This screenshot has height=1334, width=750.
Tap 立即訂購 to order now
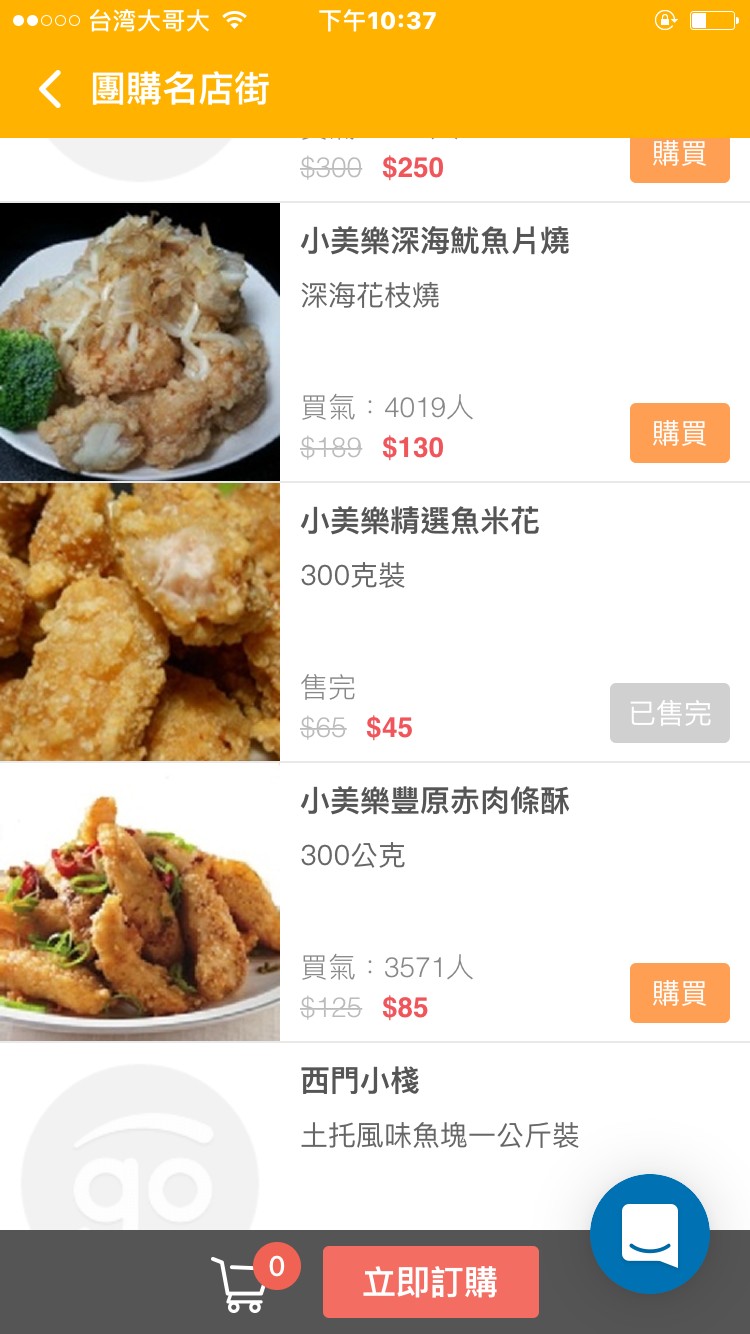430,1283
